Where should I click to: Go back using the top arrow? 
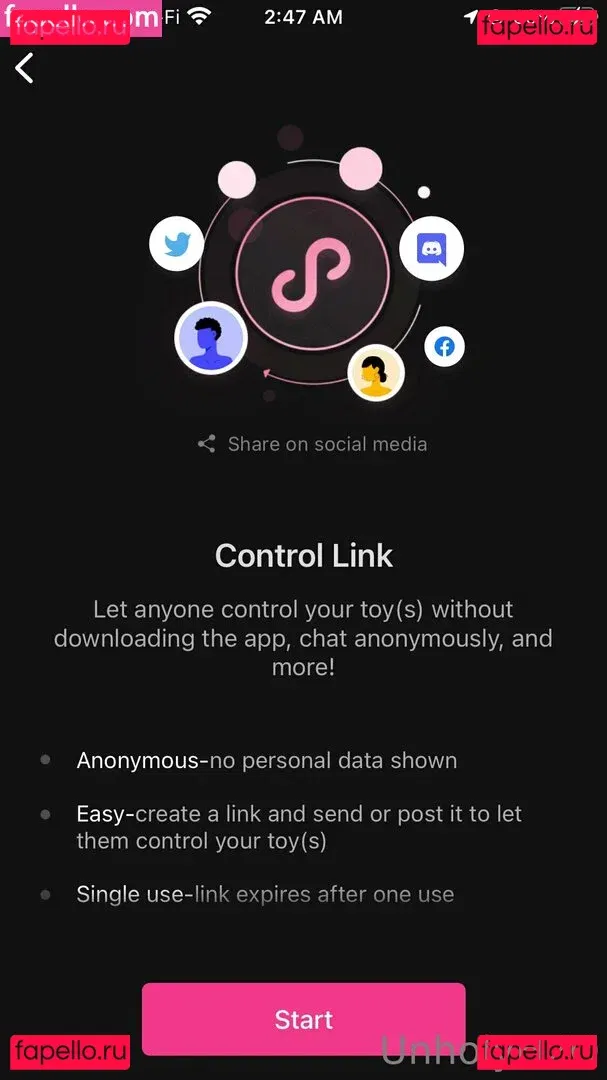tap(25, 68)
